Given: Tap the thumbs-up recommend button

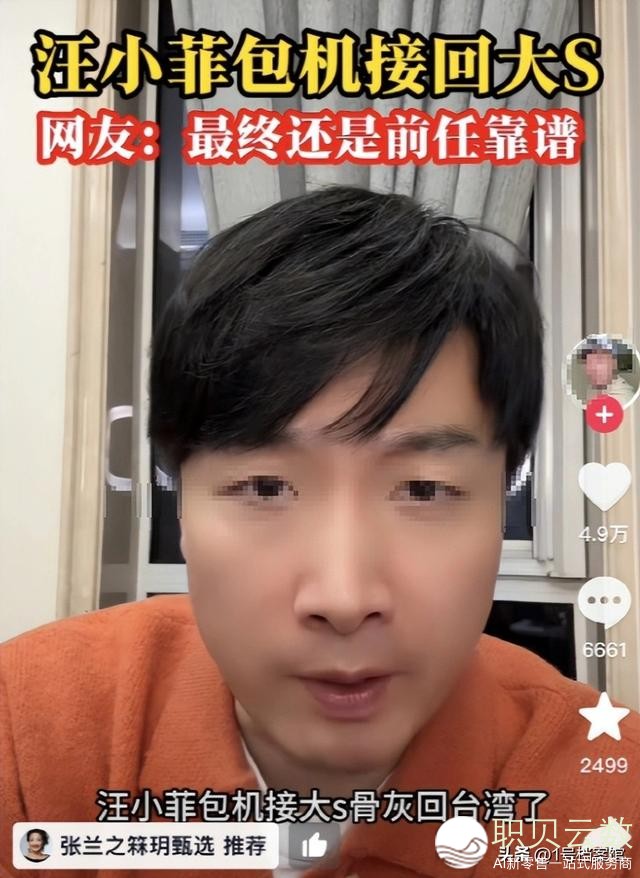Looking at the screenshot, I should [314, 846].
